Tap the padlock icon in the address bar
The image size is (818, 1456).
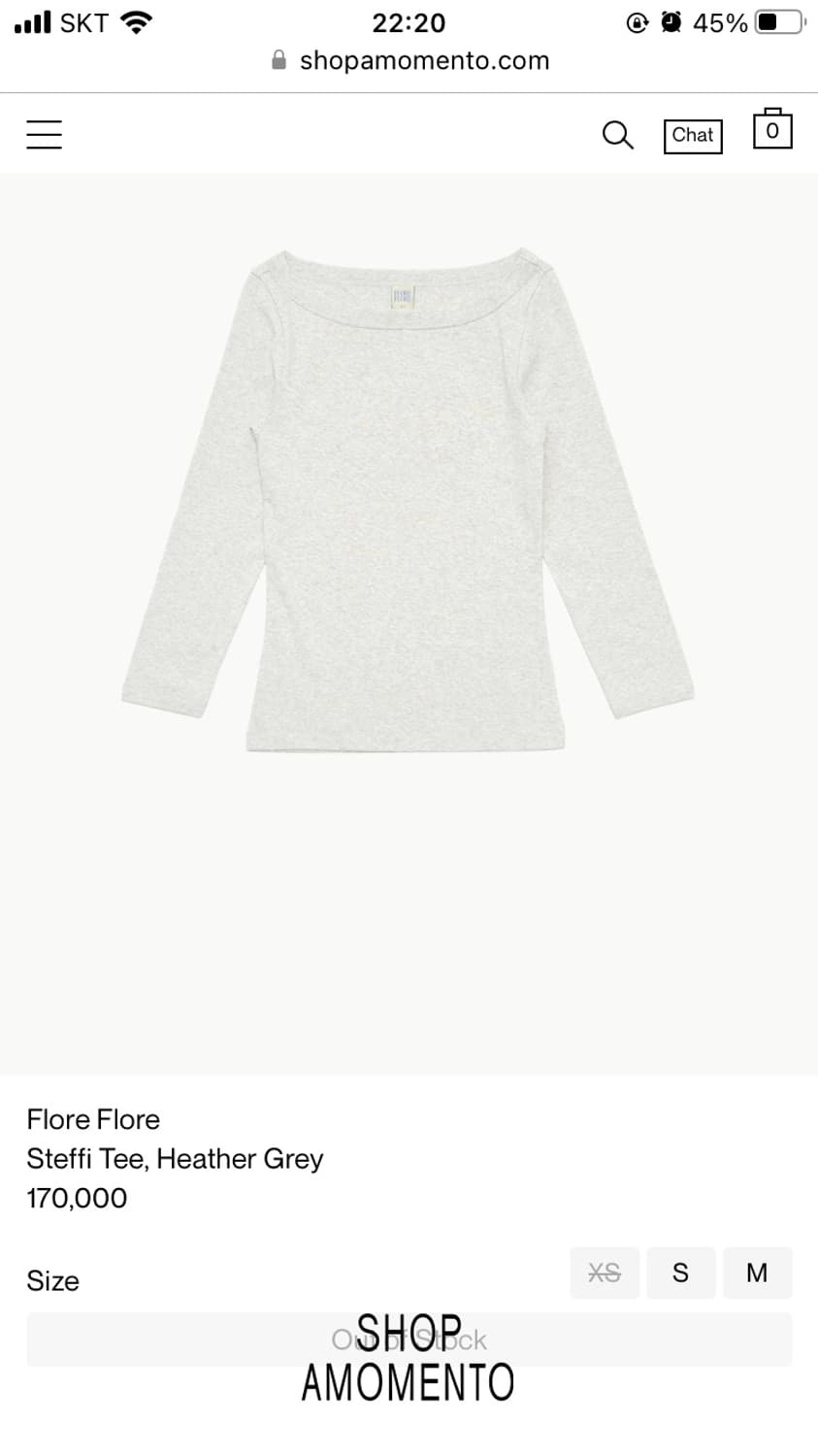tap(278, 60)
